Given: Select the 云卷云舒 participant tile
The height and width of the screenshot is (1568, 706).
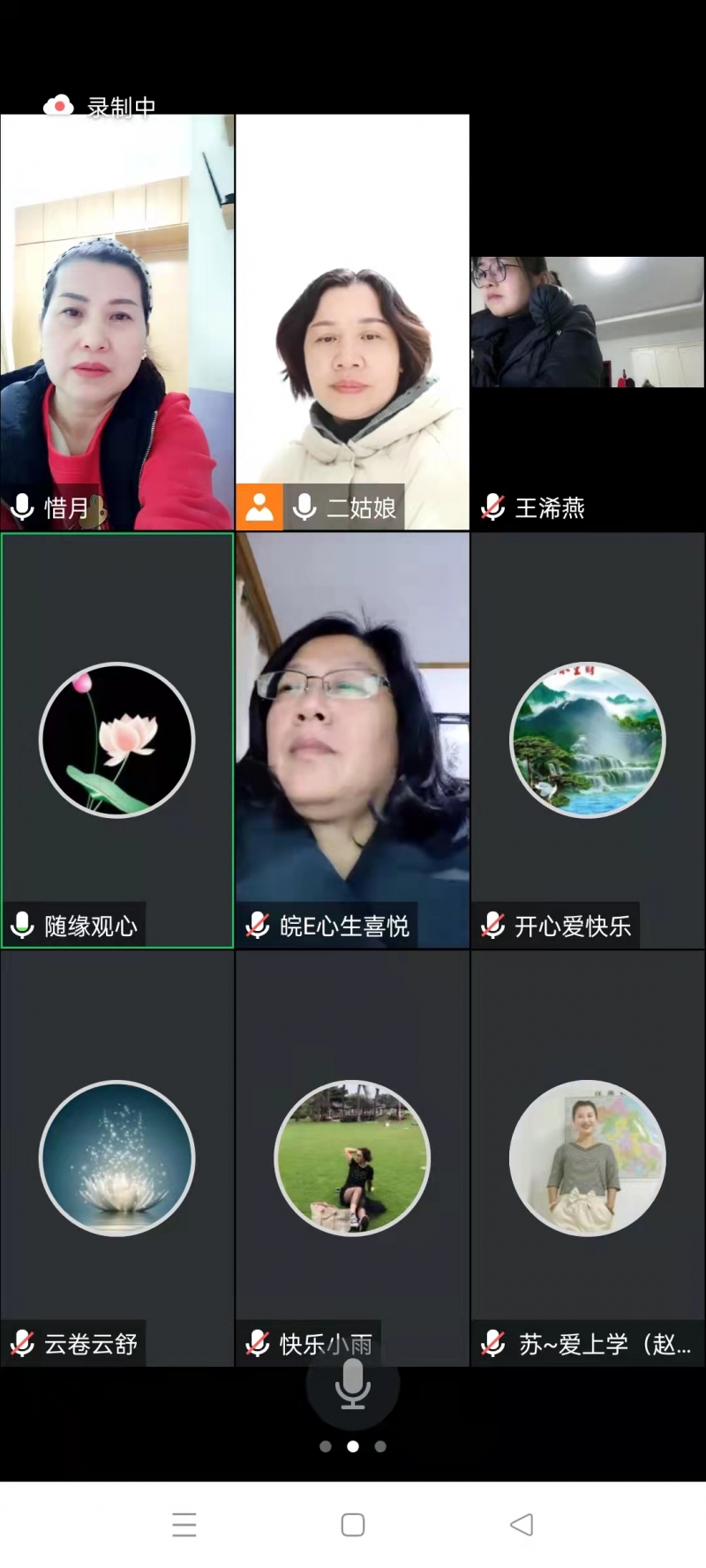Looking at the screenshot, I should pos(116,1157).
